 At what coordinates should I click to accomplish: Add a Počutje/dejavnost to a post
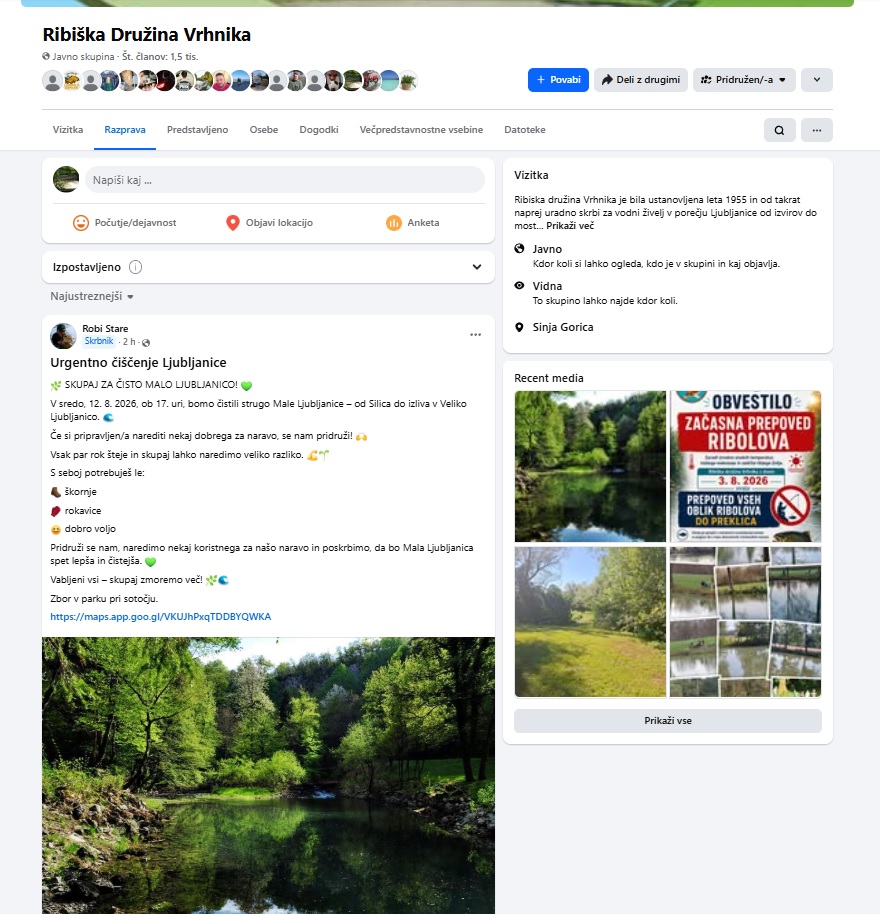pos(125,223)
